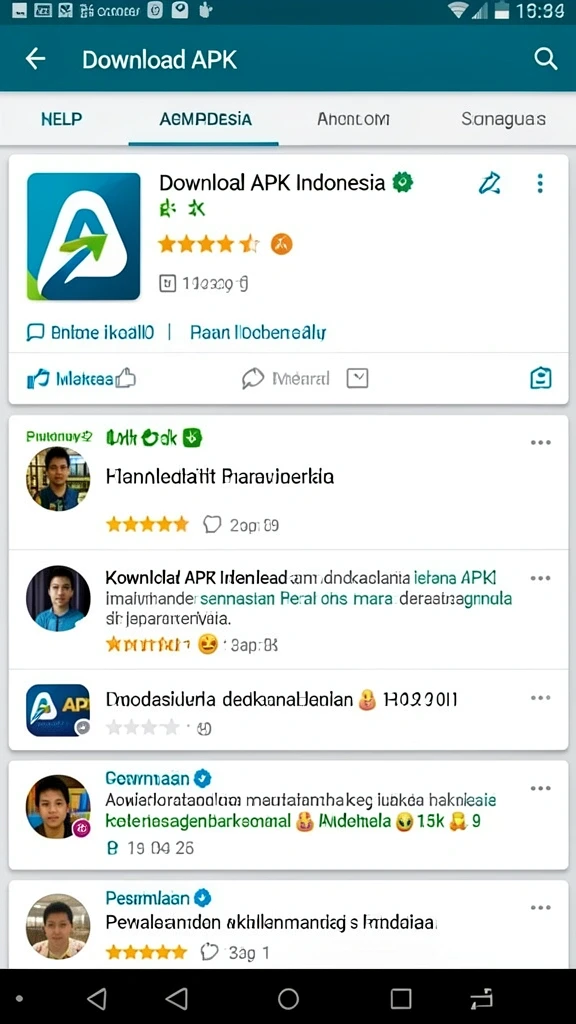Open more options for the Kownlclat APK review
This screenshot has width=576, height=1024.
[x=541, y=579]
